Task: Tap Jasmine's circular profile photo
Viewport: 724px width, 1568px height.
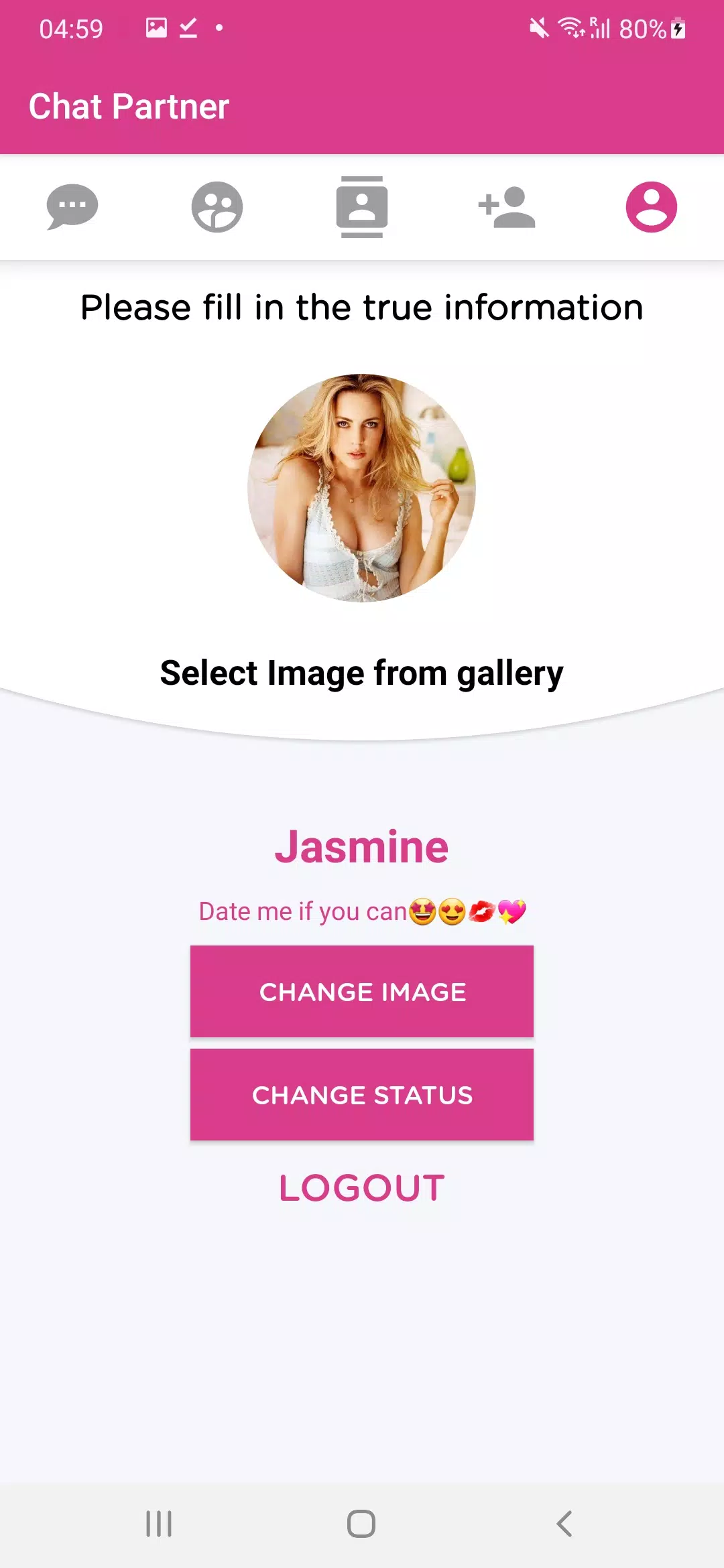Action: [x=362, y=486]
